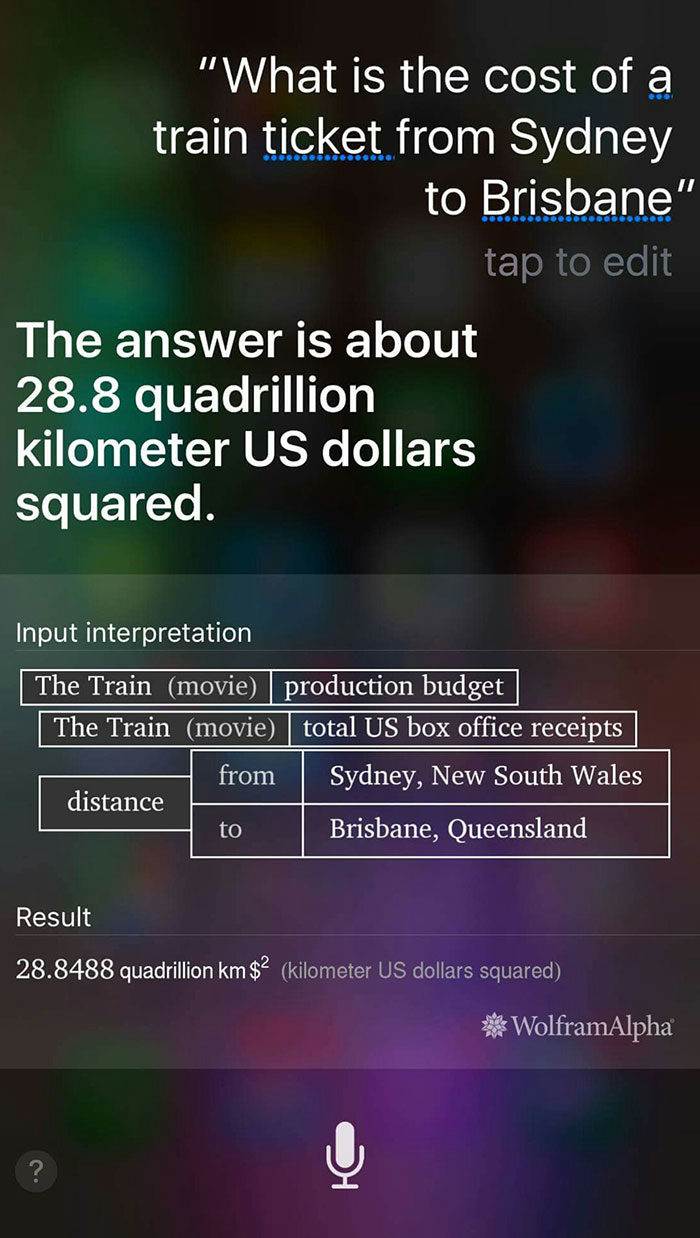Open the Siri help question mark
Viewport: 700px width, 1238px height.
(x=36, y=1171)
